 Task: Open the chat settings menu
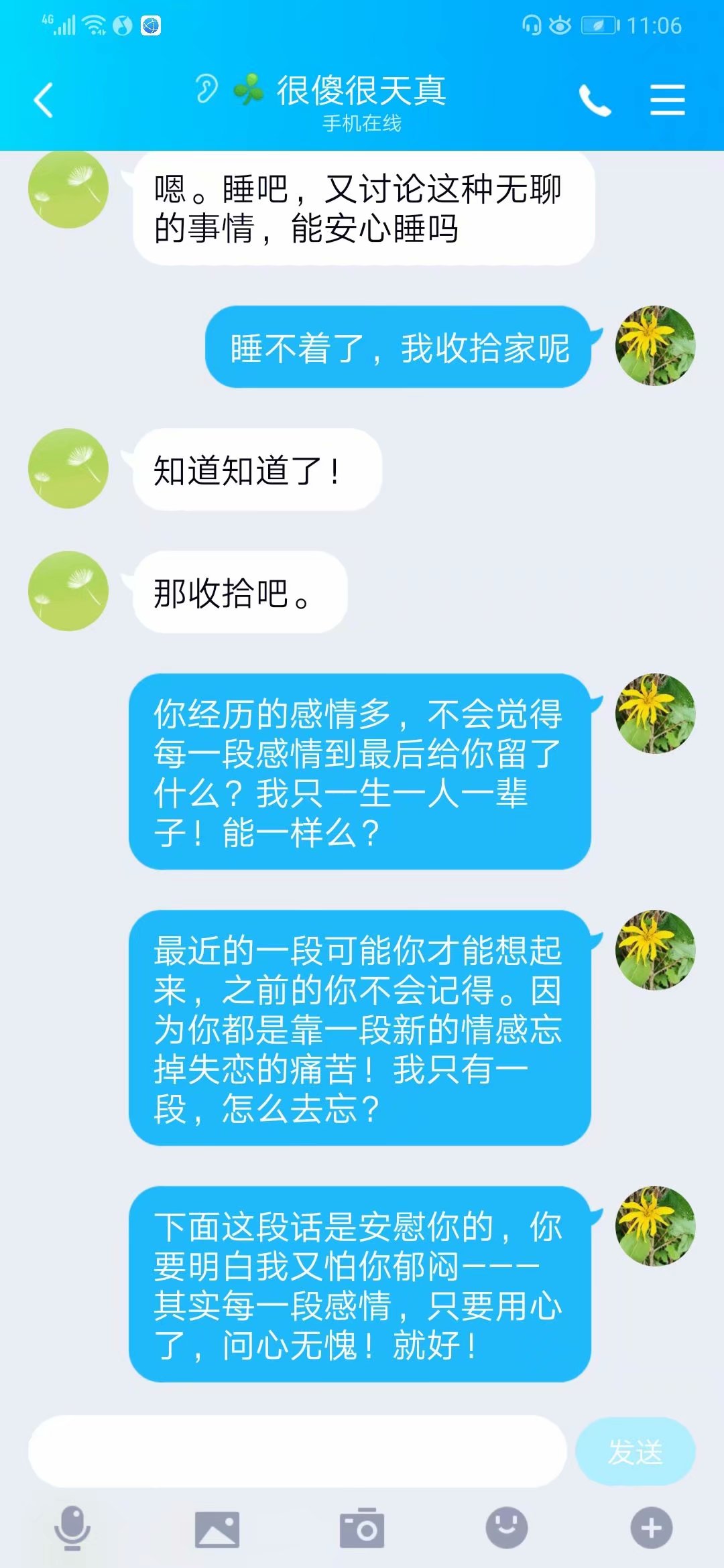coord(668,101)
